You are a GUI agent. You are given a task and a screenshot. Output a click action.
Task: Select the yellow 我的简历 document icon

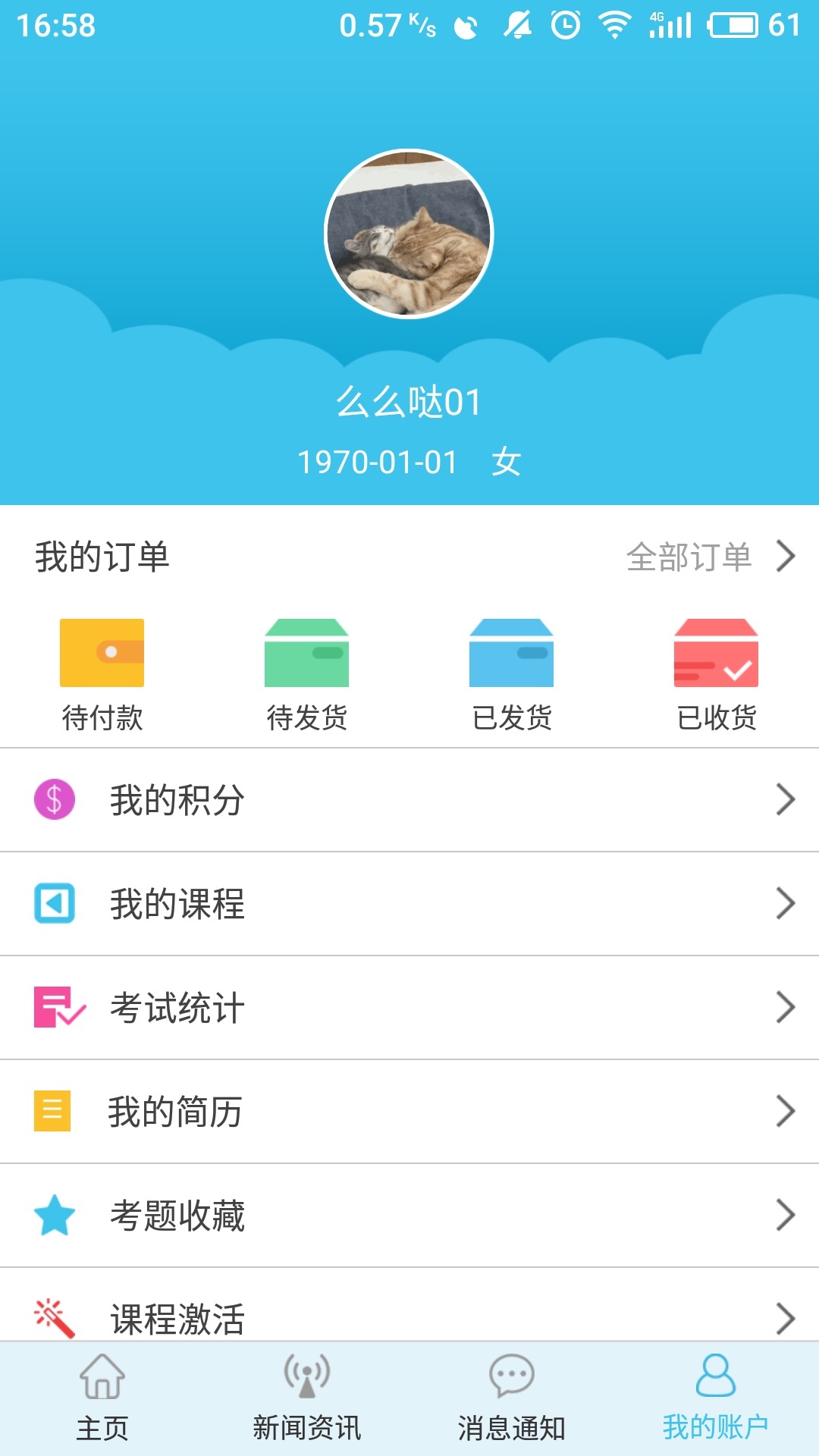(52, 1111)
